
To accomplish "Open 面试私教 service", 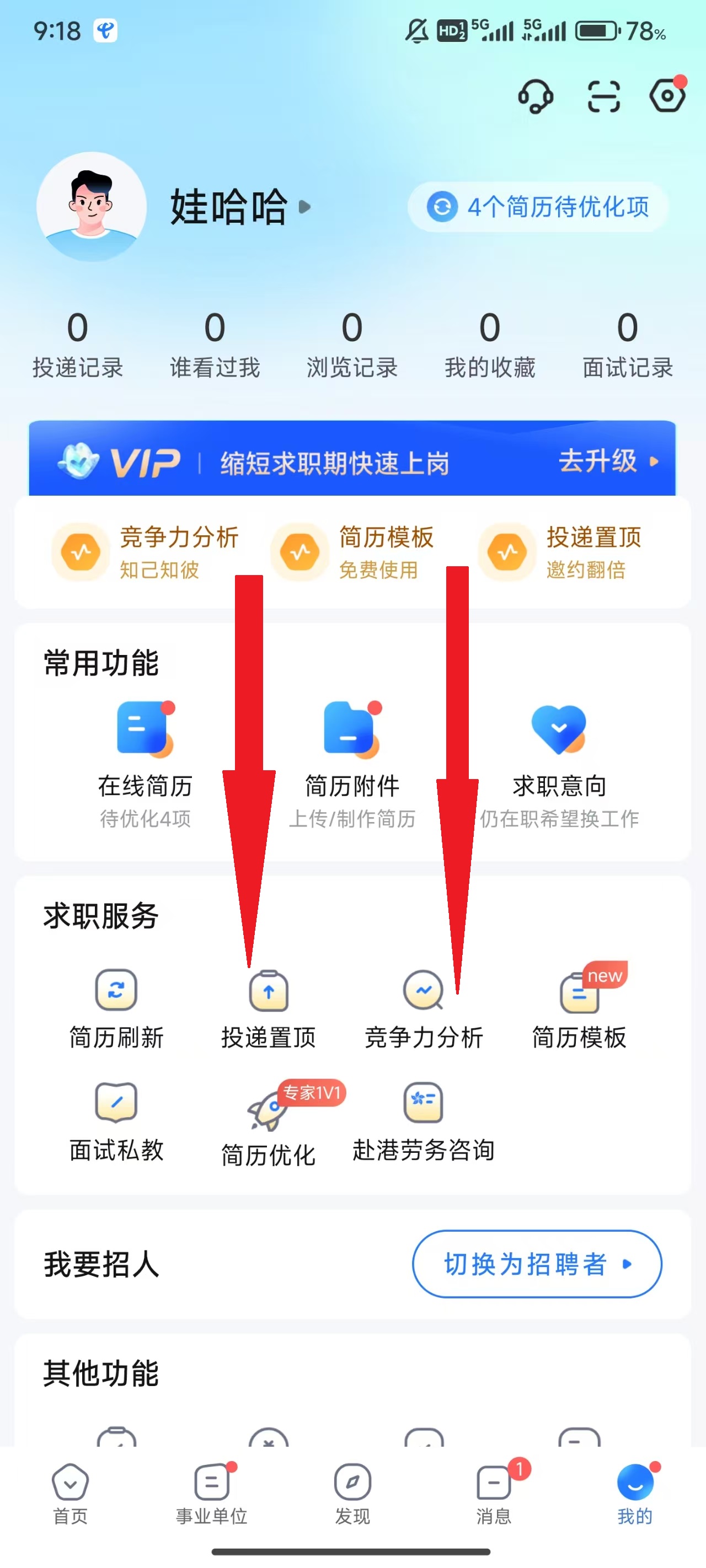I will (116, 1121).
